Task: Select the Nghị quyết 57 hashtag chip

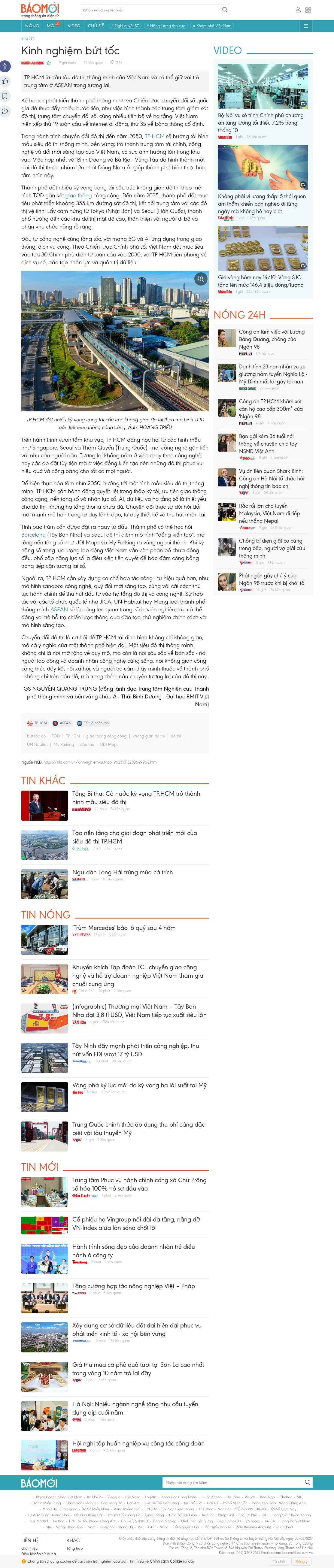Action: click(x=125, y=26)
